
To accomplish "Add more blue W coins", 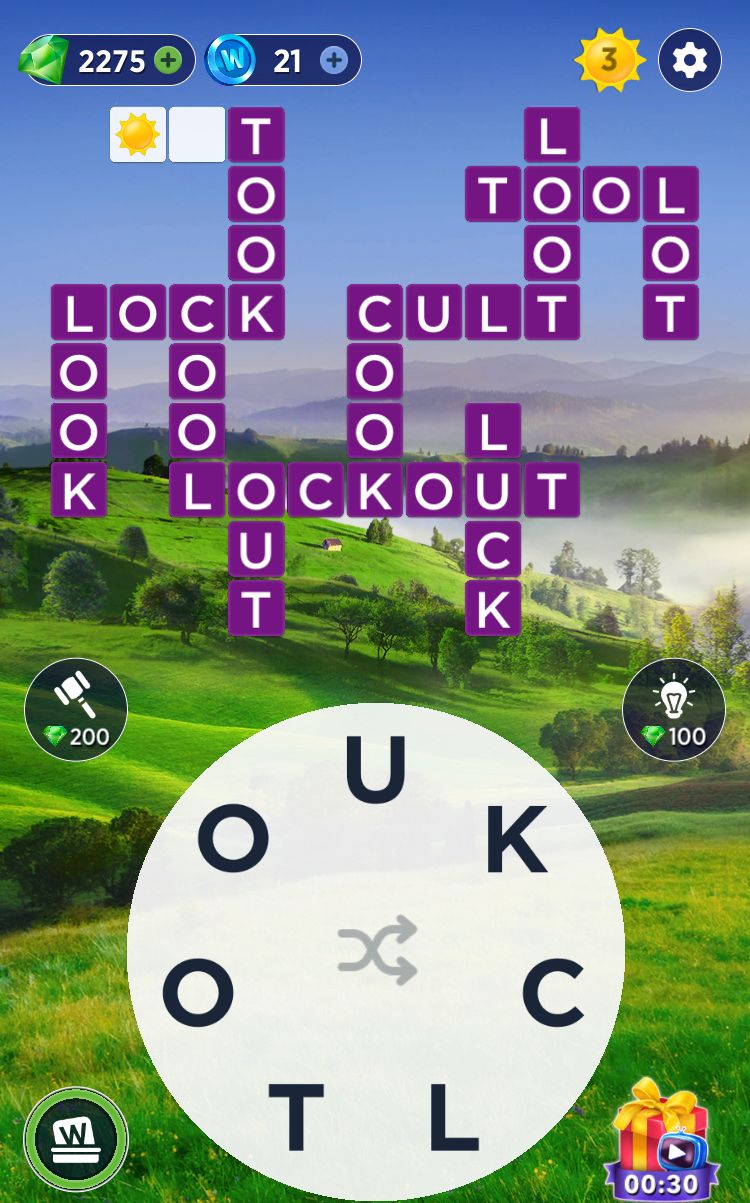I will pos(333,61).
